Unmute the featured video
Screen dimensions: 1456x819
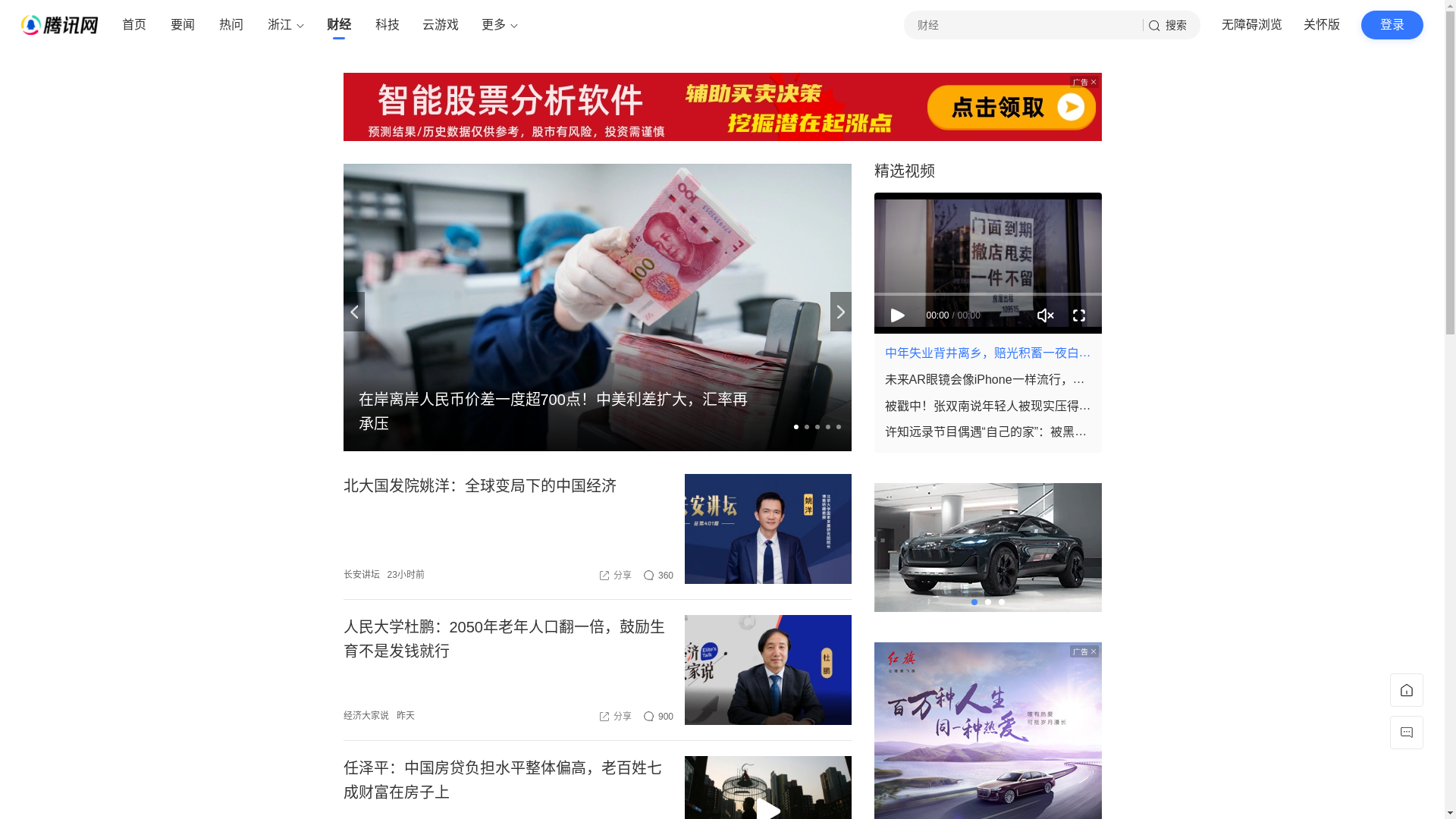click(x=1045, y=315)
